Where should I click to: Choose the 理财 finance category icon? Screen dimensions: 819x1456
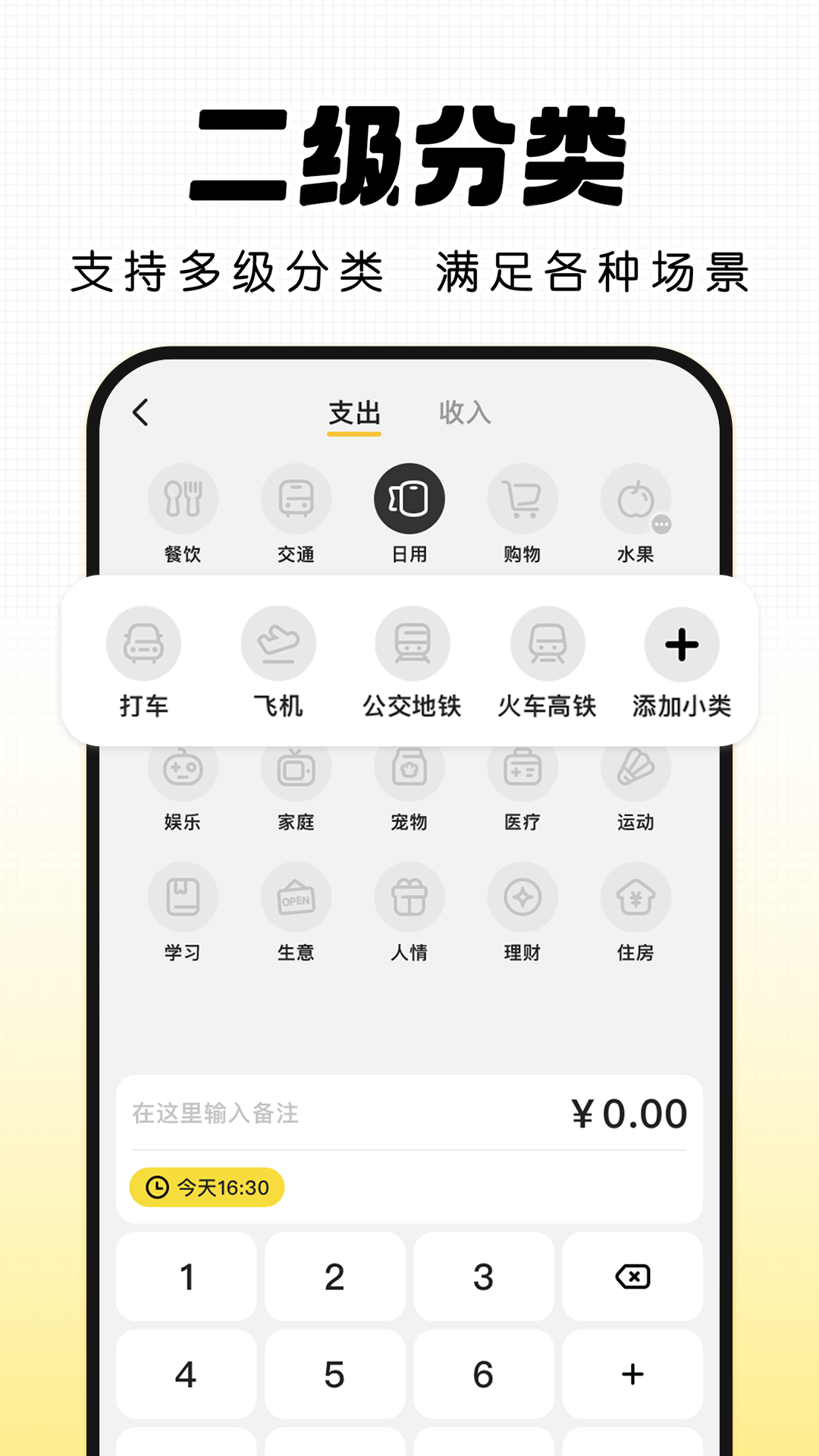coord(522,896)
